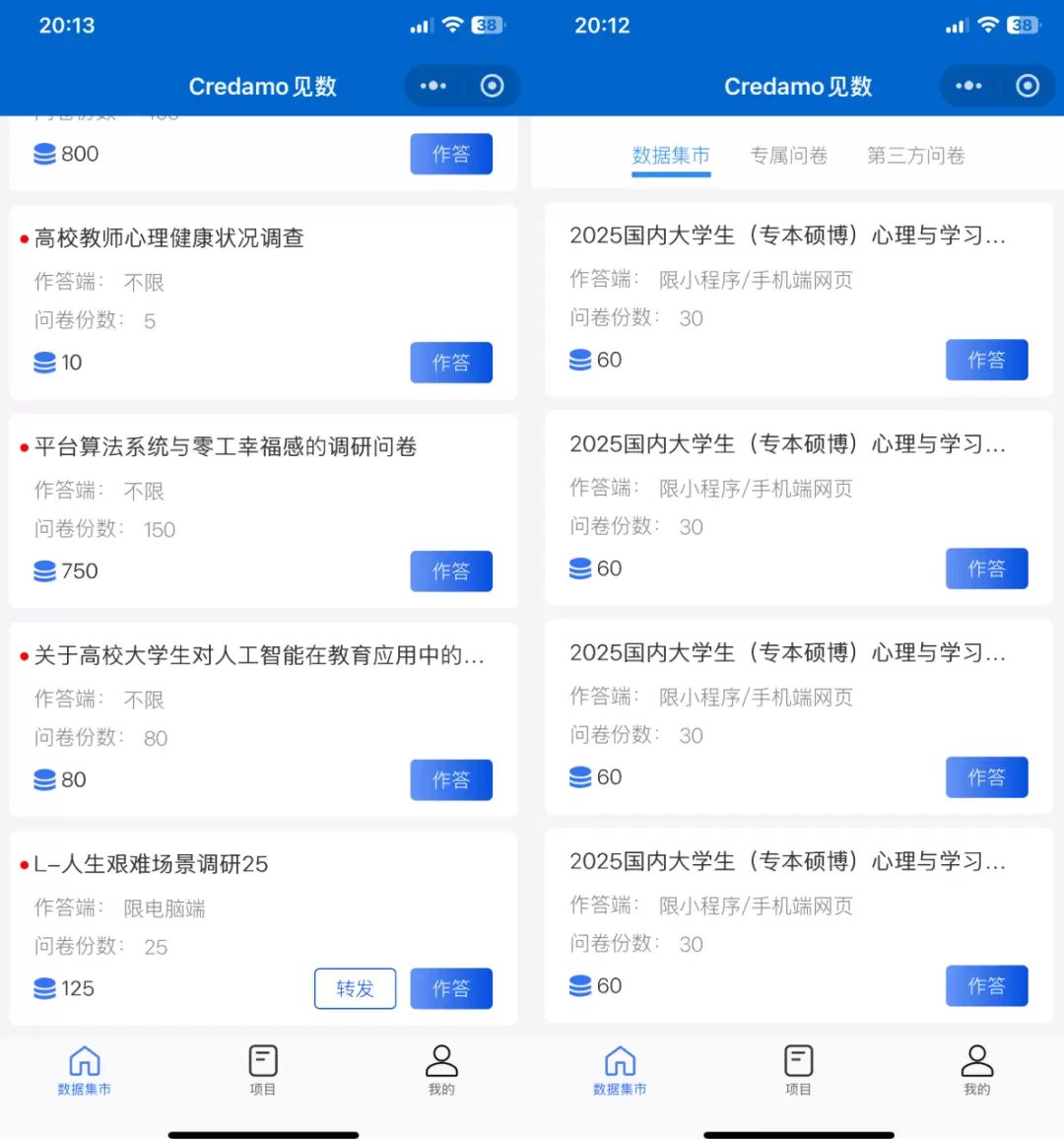Switch to the 专属问卷 tab

tap(788, 156)
